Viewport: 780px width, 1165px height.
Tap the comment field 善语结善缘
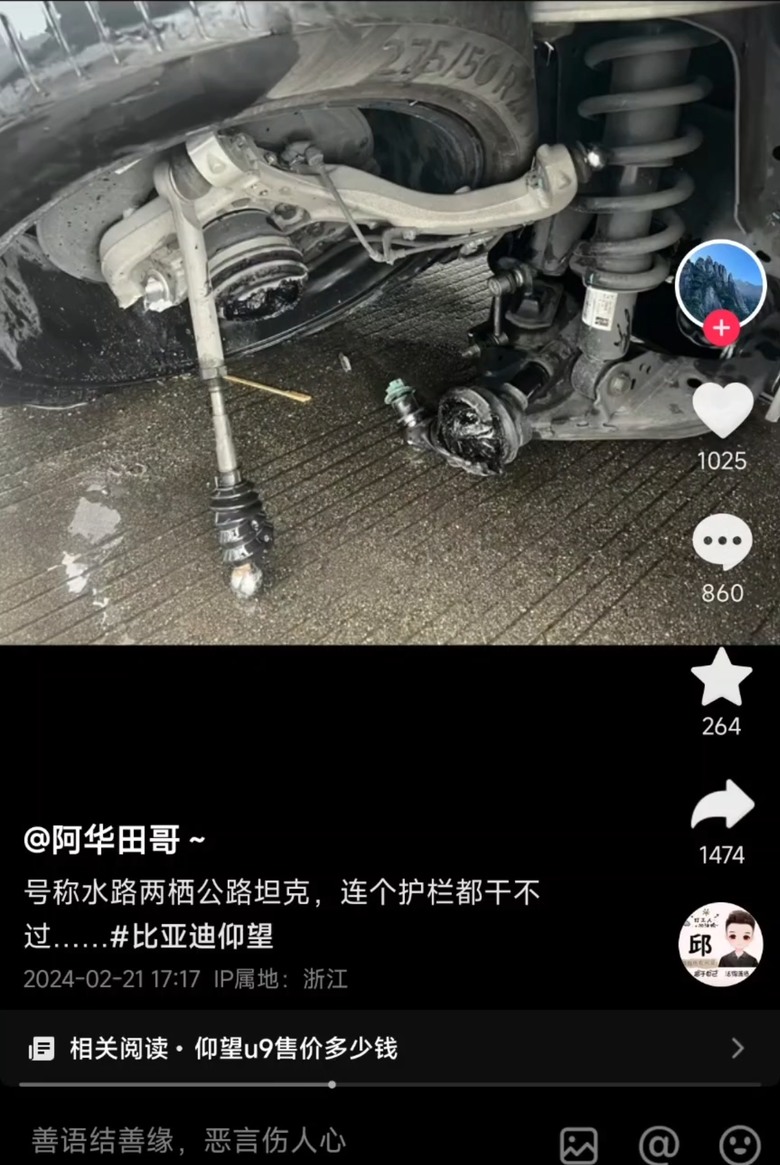[190, 1140]
